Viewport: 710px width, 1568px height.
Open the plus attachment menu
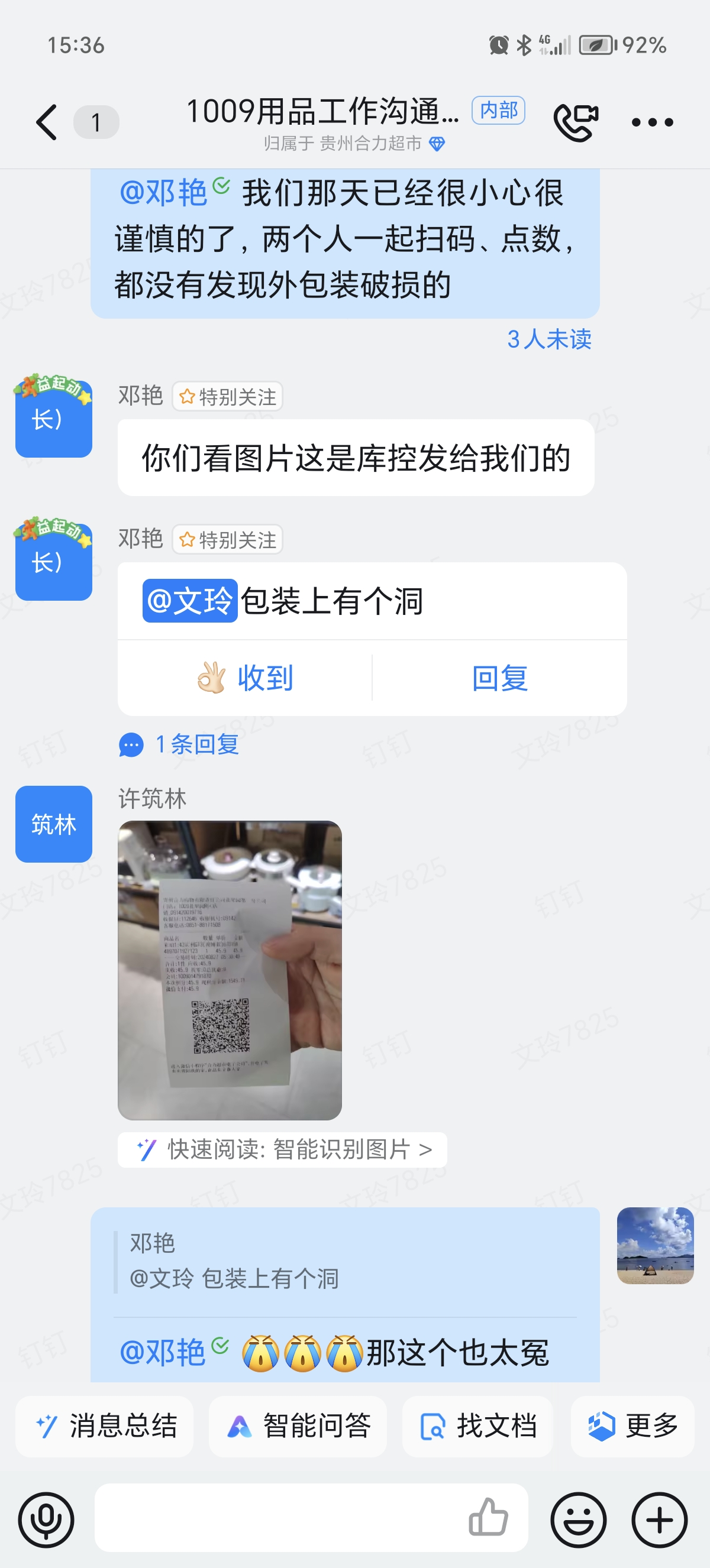[x=660, y=1520]
